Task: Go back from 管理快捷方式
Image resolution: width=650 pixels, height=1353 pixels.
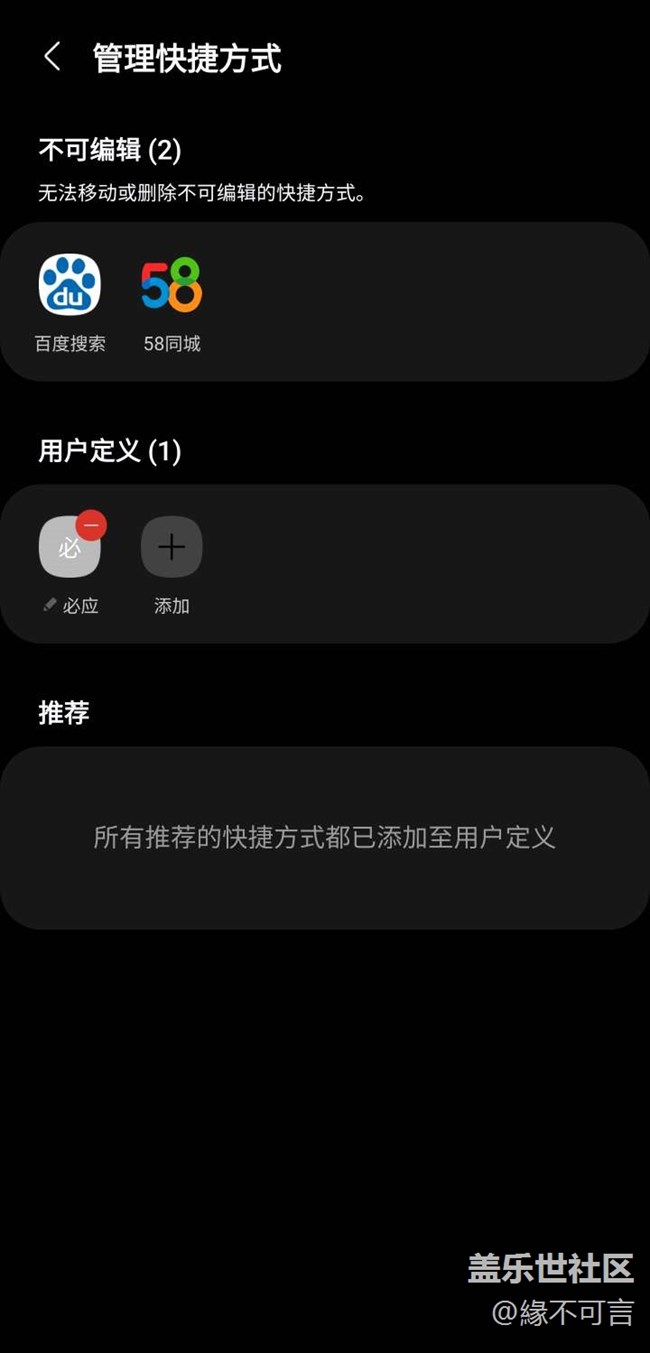Action: point(53,57)
